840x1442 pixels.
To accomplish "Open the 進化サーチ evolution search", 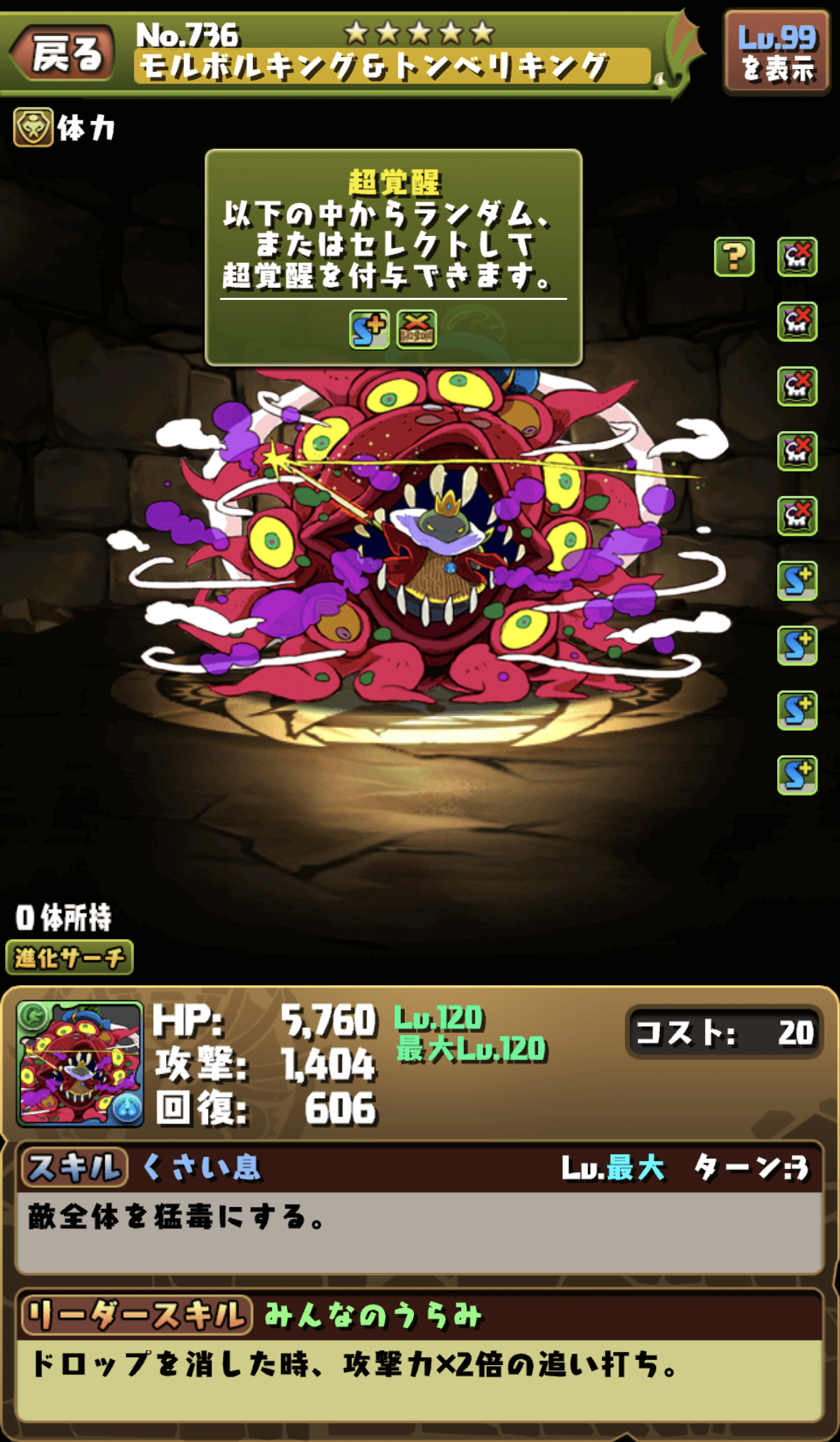I will [x=69, y=957].
